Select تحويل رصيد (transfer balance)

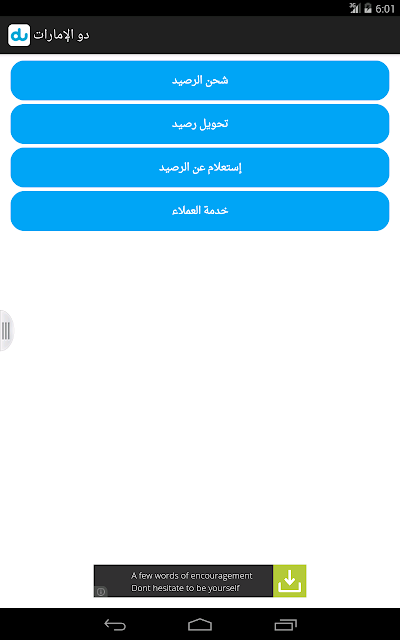click(200, 124)
